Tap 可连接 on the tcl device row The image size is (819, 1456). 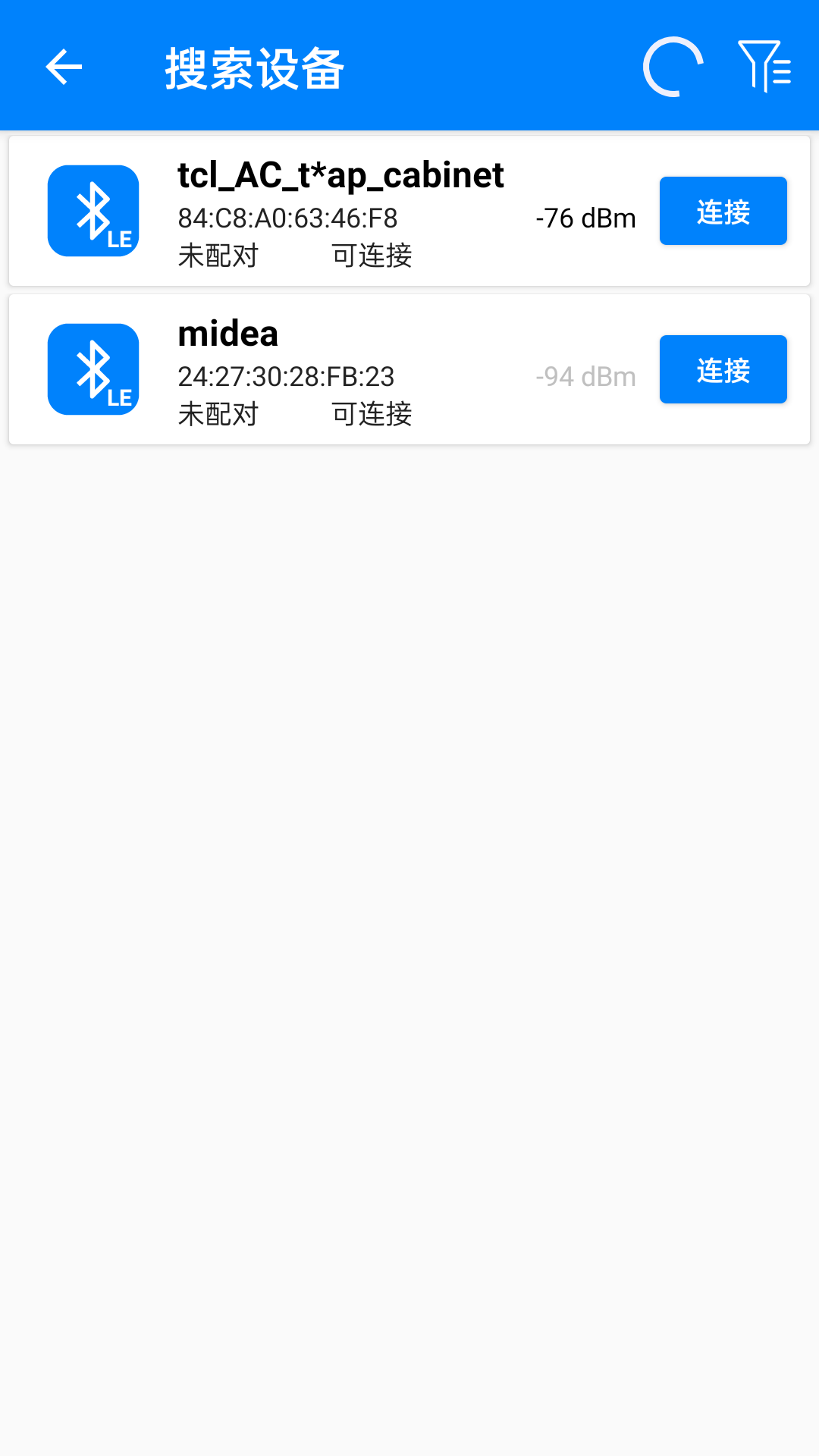pyautogui.click(x=372, y=256)
